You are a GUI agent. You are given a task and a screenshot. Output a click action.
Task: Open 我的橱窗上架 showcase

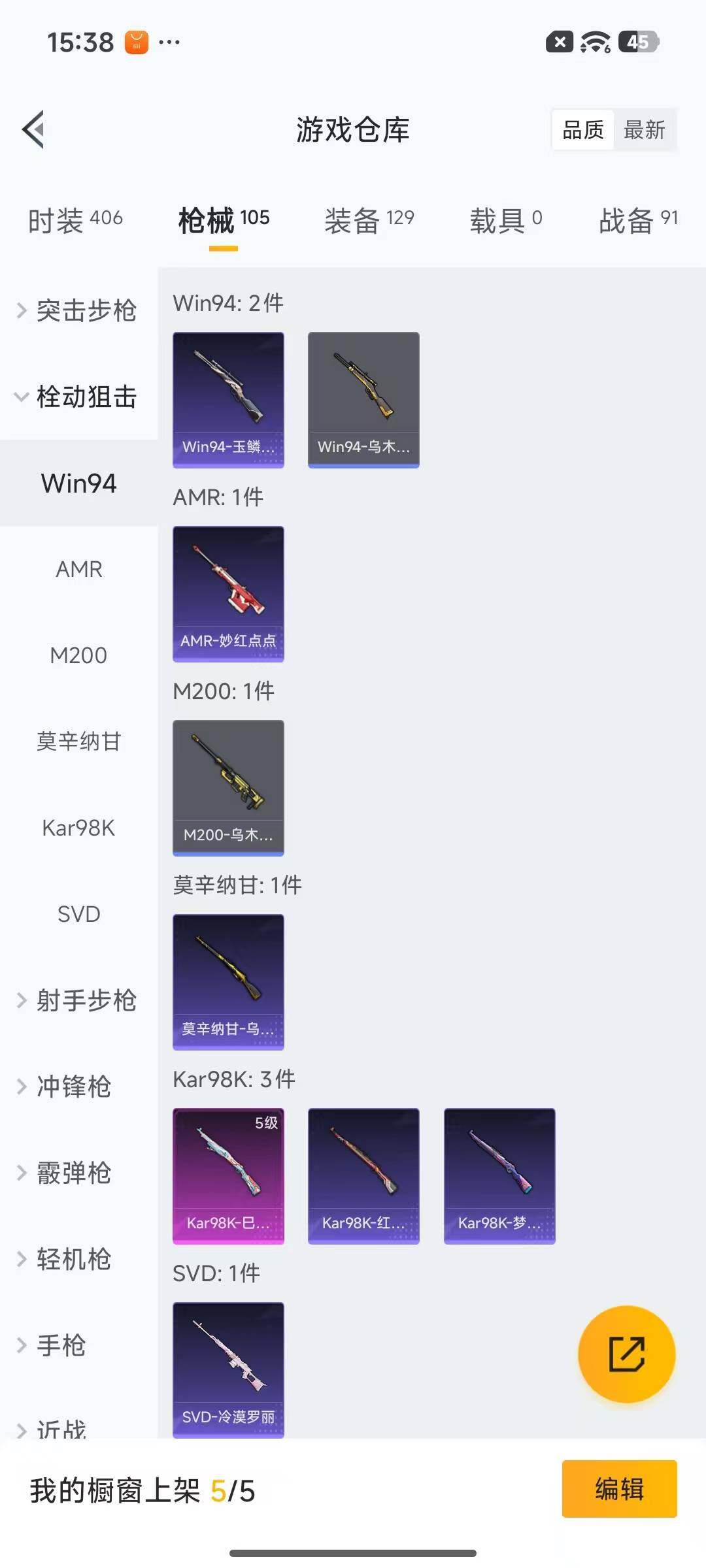[x=143, y=1488]
